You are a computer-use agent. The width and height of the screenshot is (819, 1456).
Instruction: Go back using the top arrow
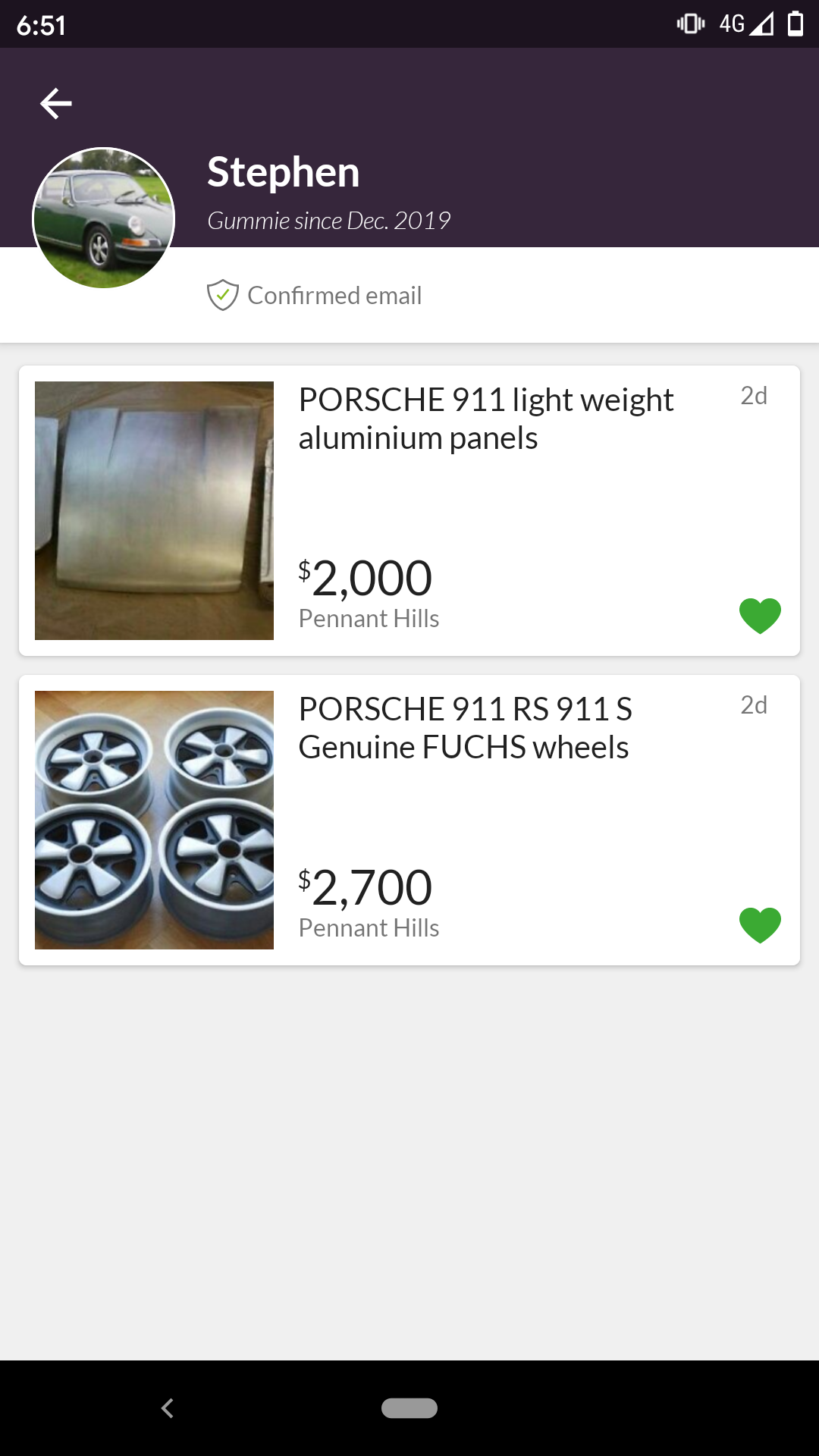pos(56,104)
